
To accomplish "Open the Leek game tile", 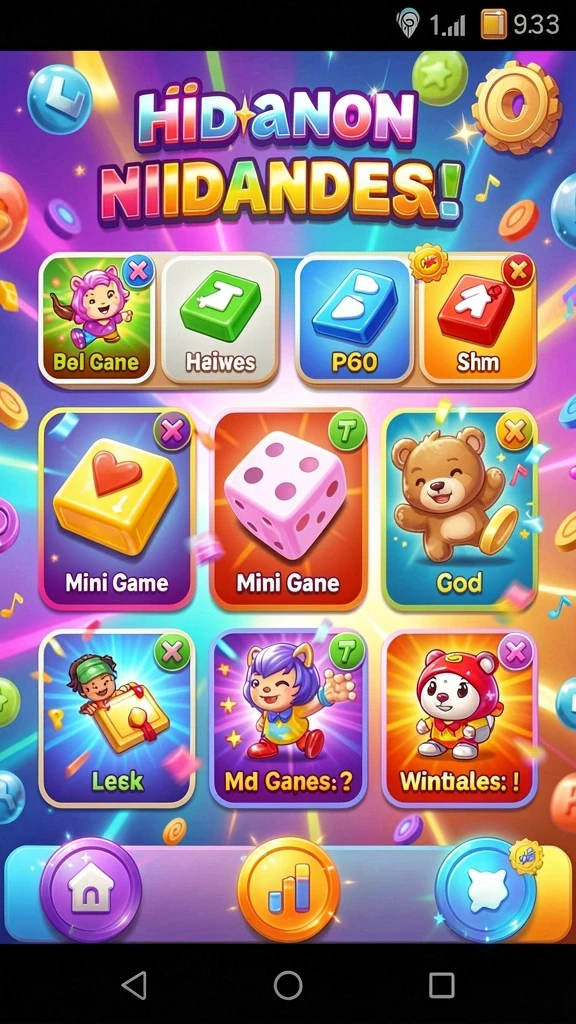I will pyautogui.click(x=117, y=718).
